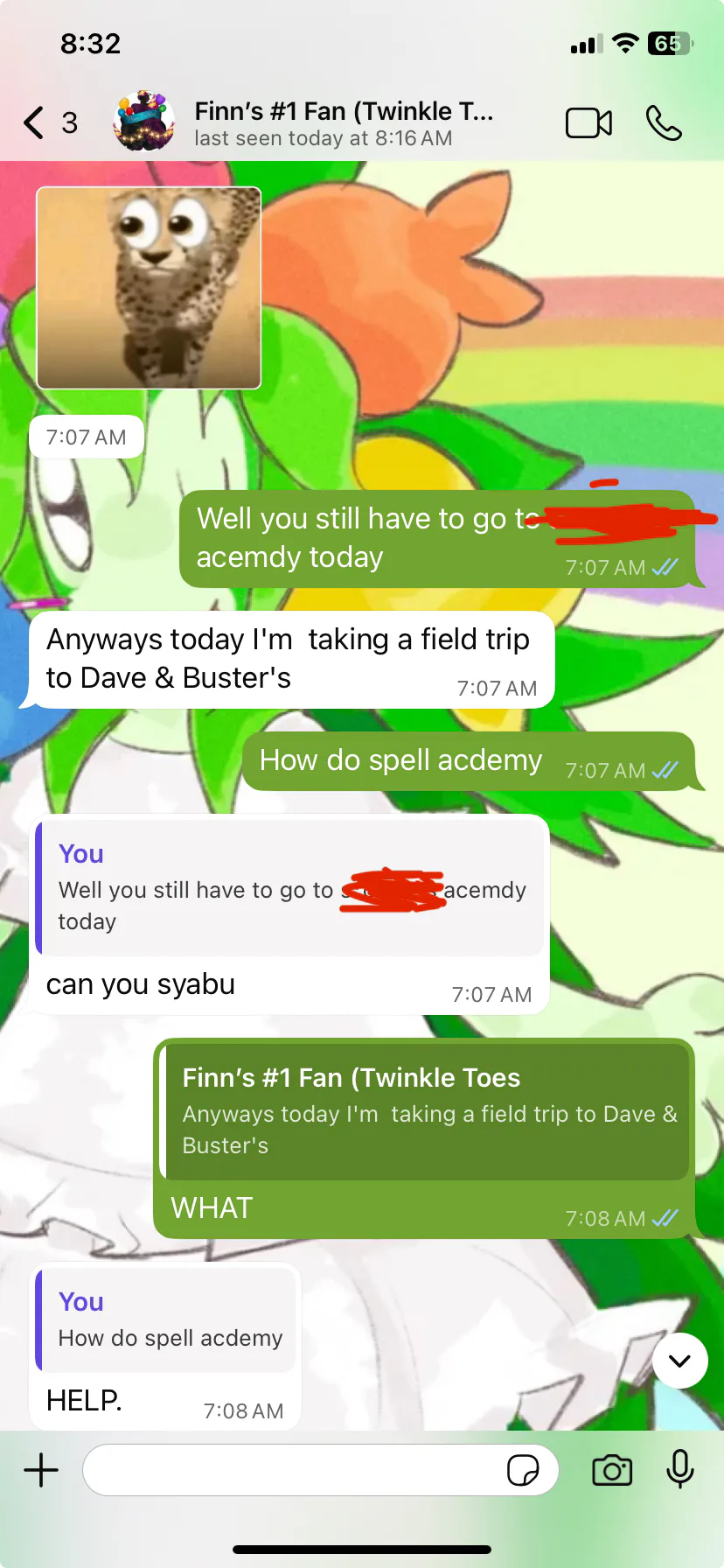The width and height of the screenshot is (724, 1568).
Task: Open Finn's #1 Fan contact info
Action: (x=343, y=122)
